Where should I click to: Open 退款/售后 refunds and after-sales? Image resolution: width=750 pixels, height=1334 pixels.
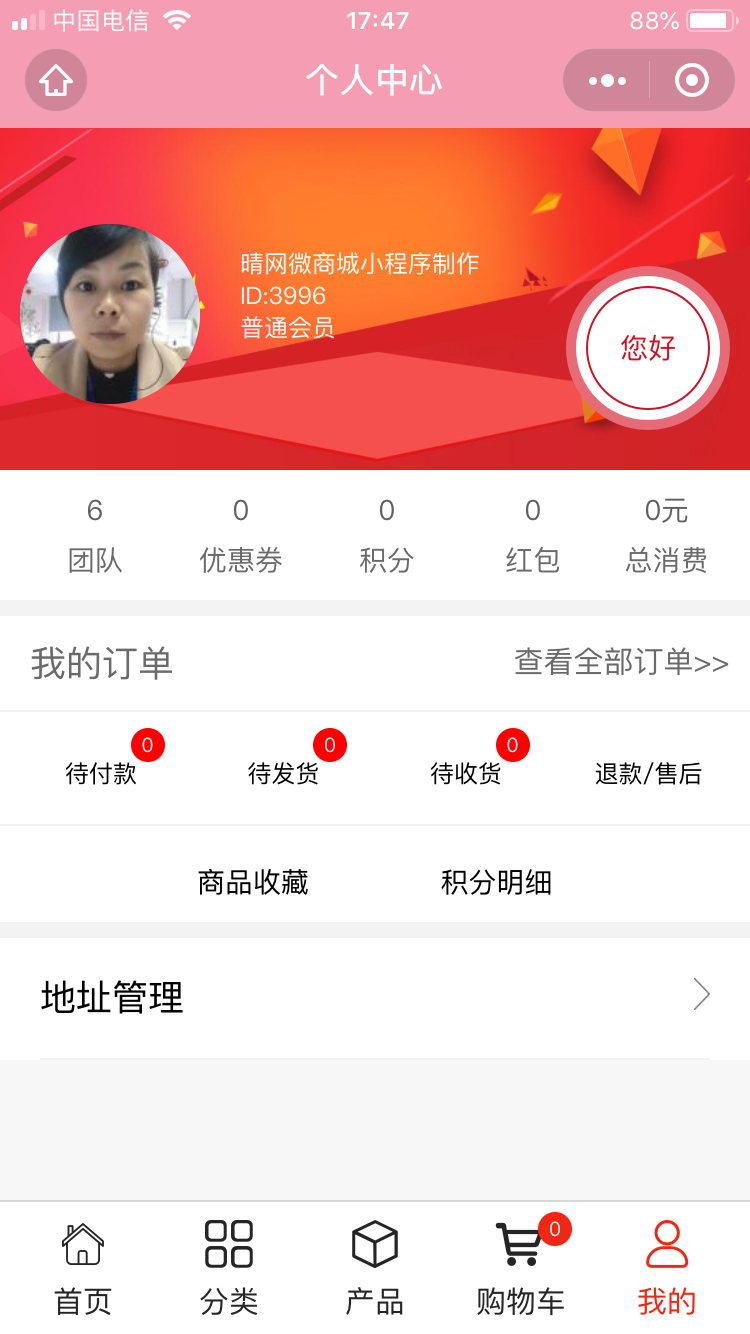[x=648, y=773]
